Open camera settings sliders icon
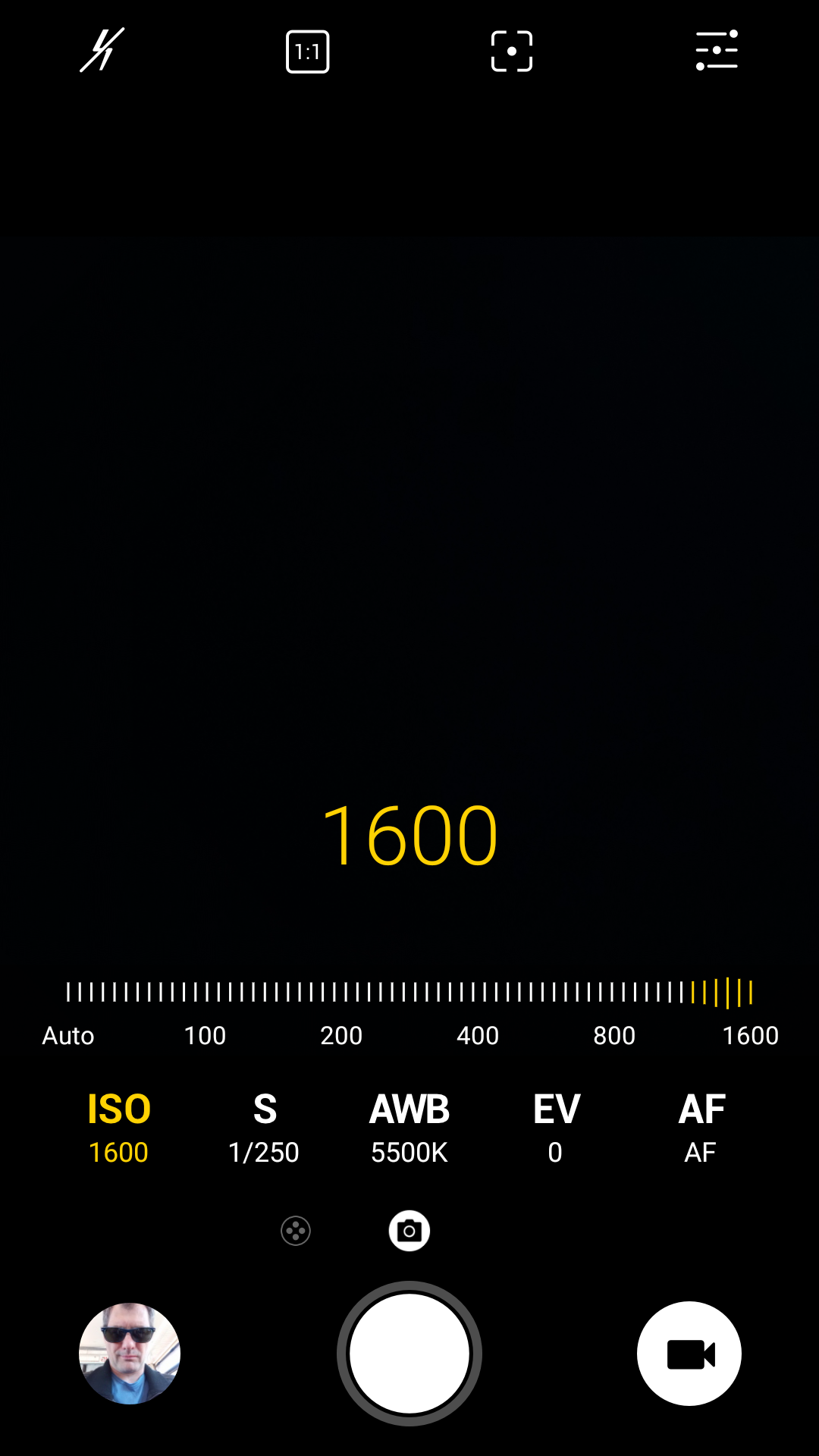 [717, 51]
